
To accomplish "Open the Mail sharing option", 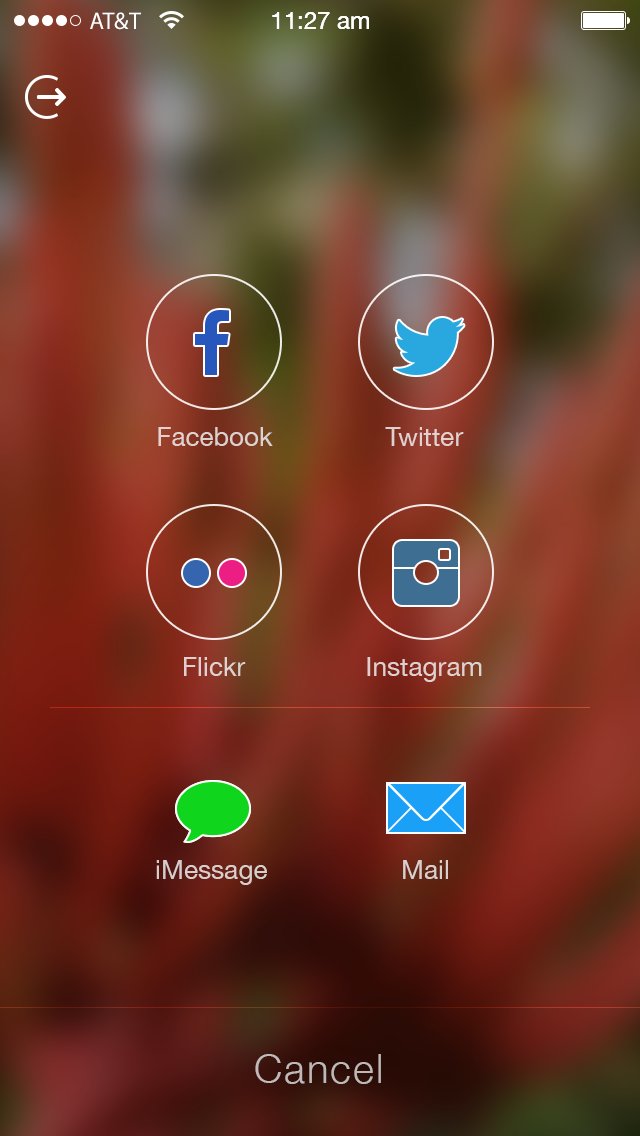I will [x=426, y=808].
